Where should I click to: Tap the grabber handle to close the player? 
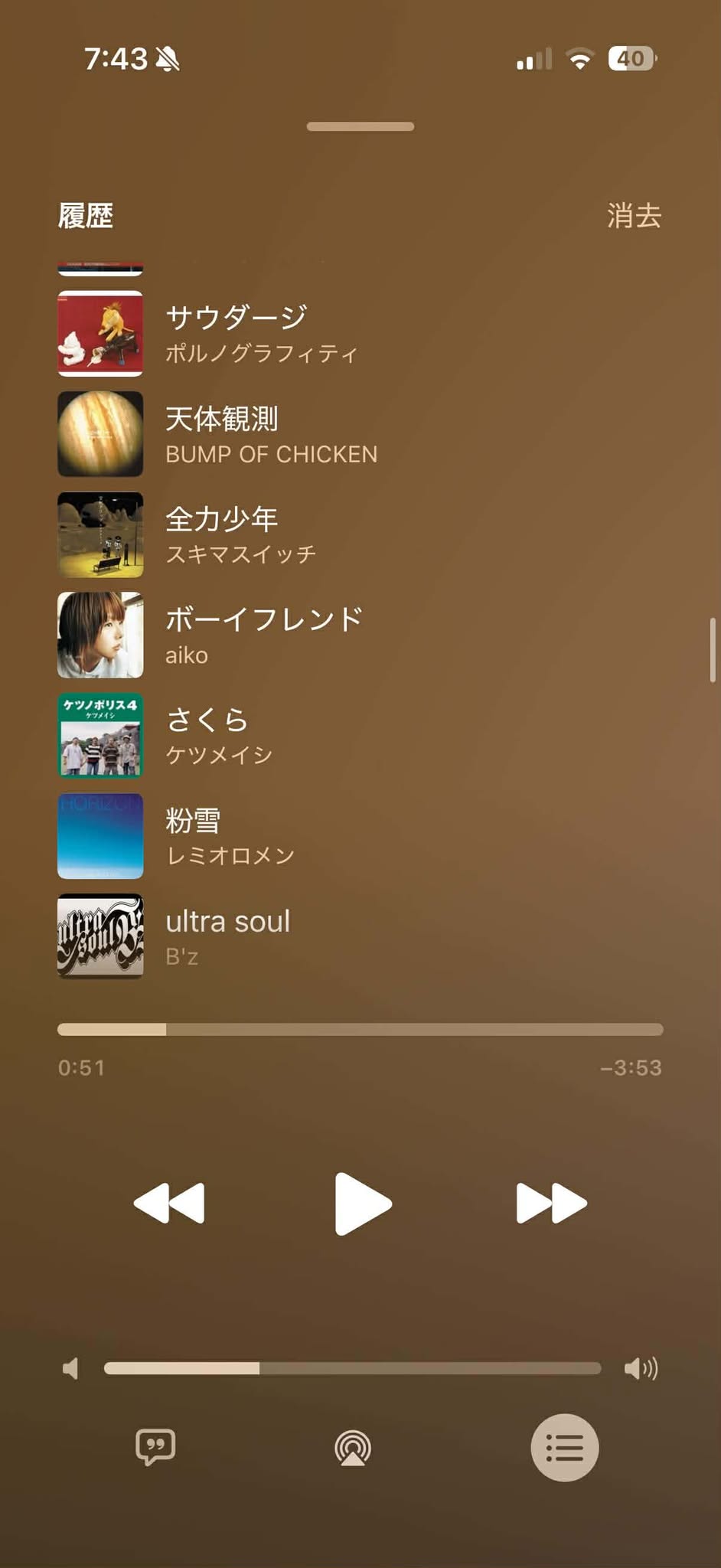(360, 126)
